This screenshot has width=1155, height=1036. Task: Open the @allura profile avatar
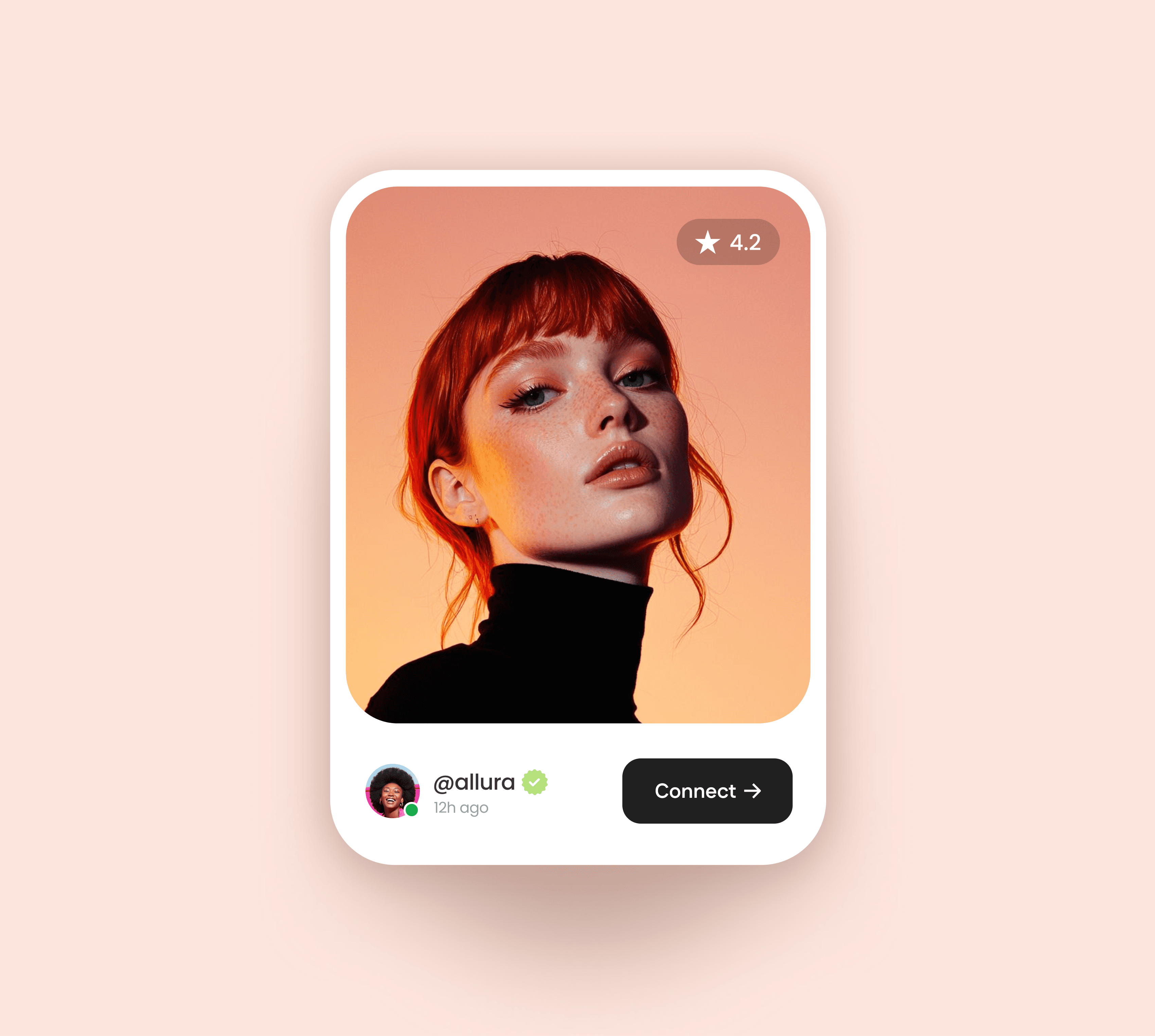tap(393, 791)
